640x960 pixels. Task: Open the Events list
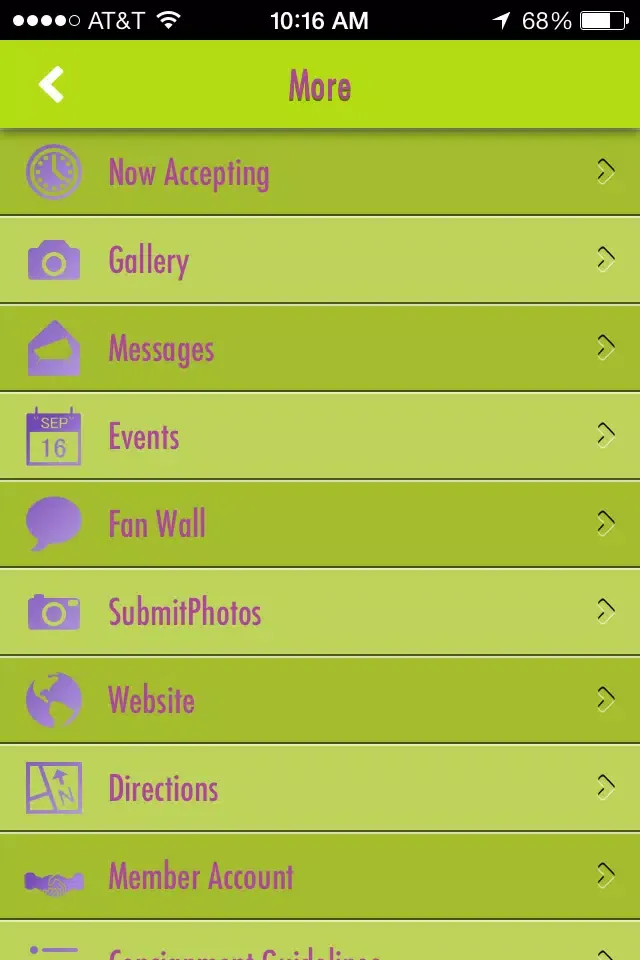(x=320, y=437)
